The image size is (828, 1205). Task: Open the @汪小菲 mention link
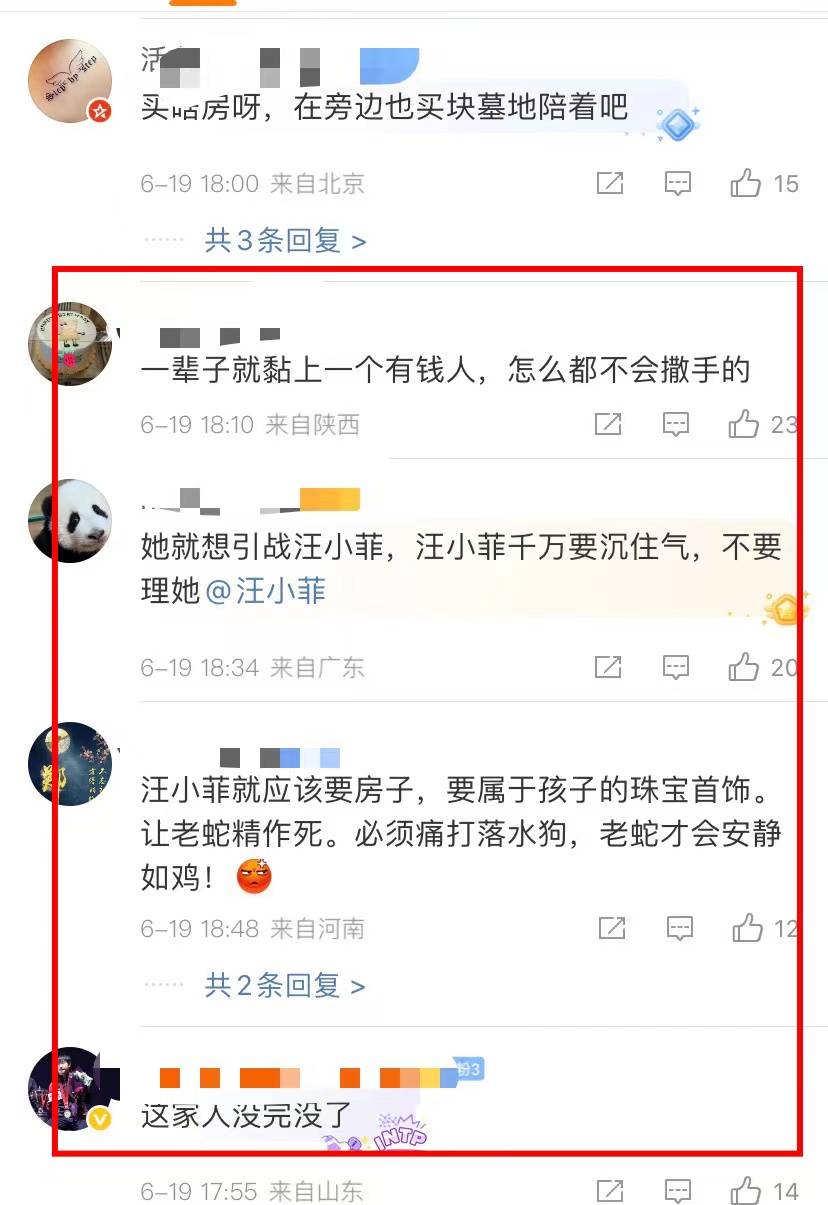coord(266,591)
